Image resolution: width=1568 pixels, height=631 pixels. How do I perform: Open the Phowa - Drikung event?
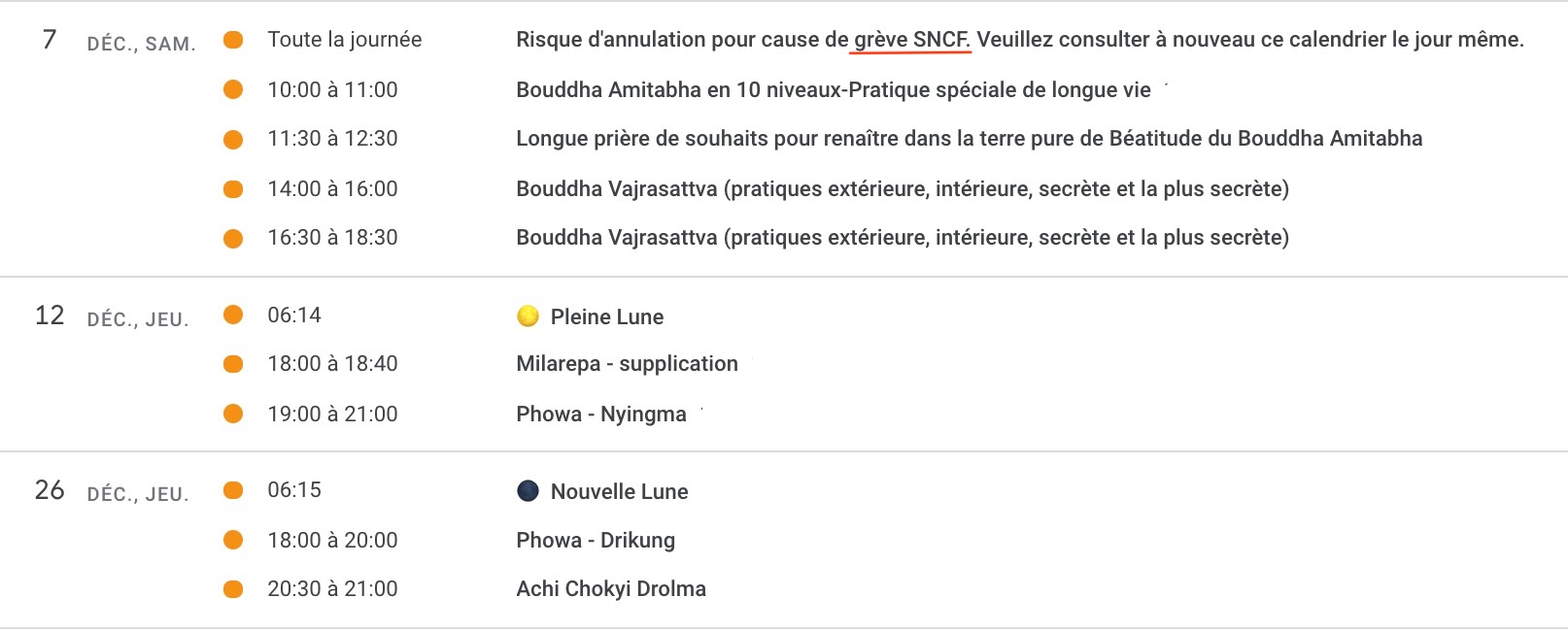point(595,541)
